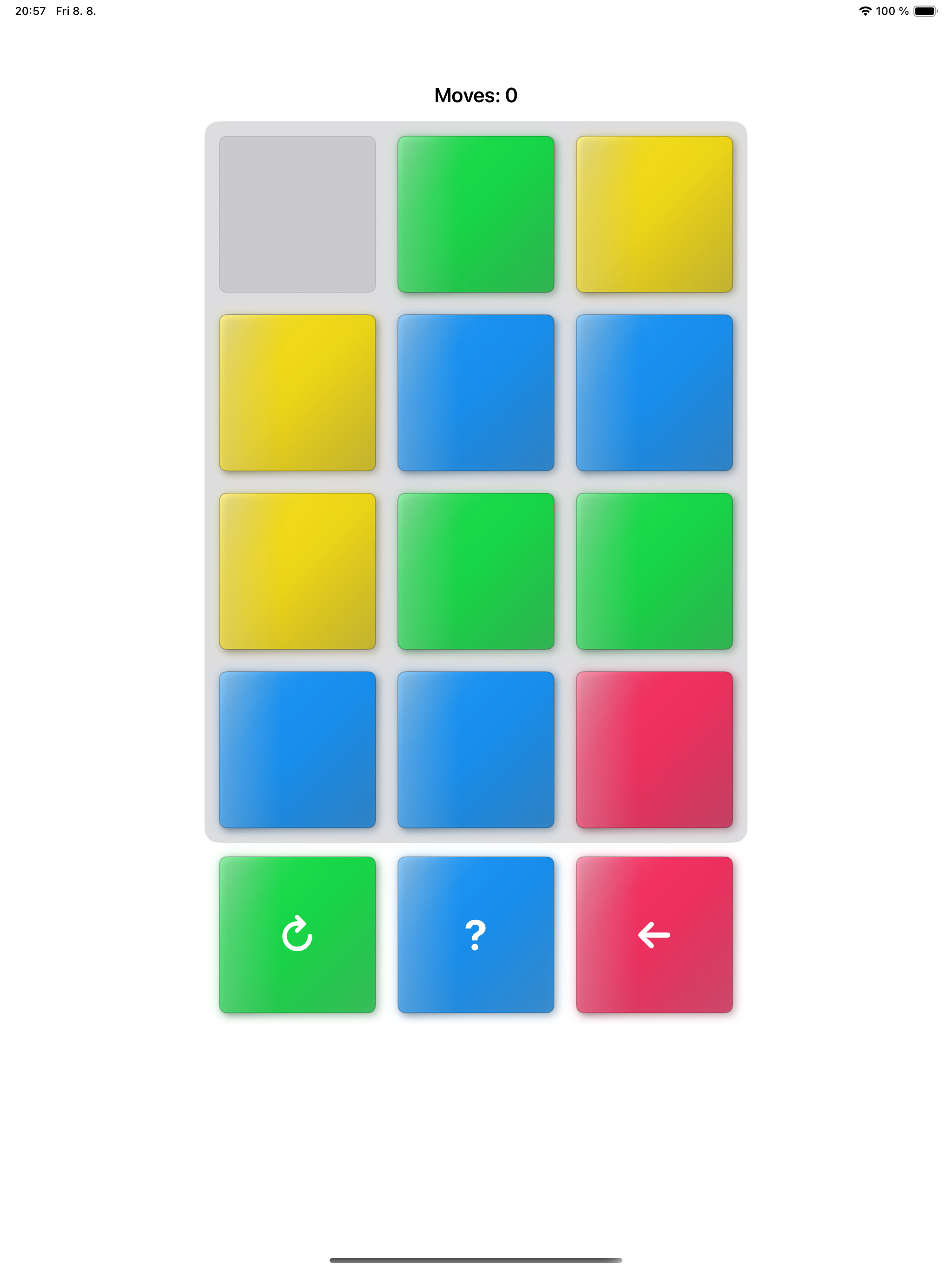Select the gray empty tile top-left
This screenshot has height=1270, width=952.
[x=297, y=213]
